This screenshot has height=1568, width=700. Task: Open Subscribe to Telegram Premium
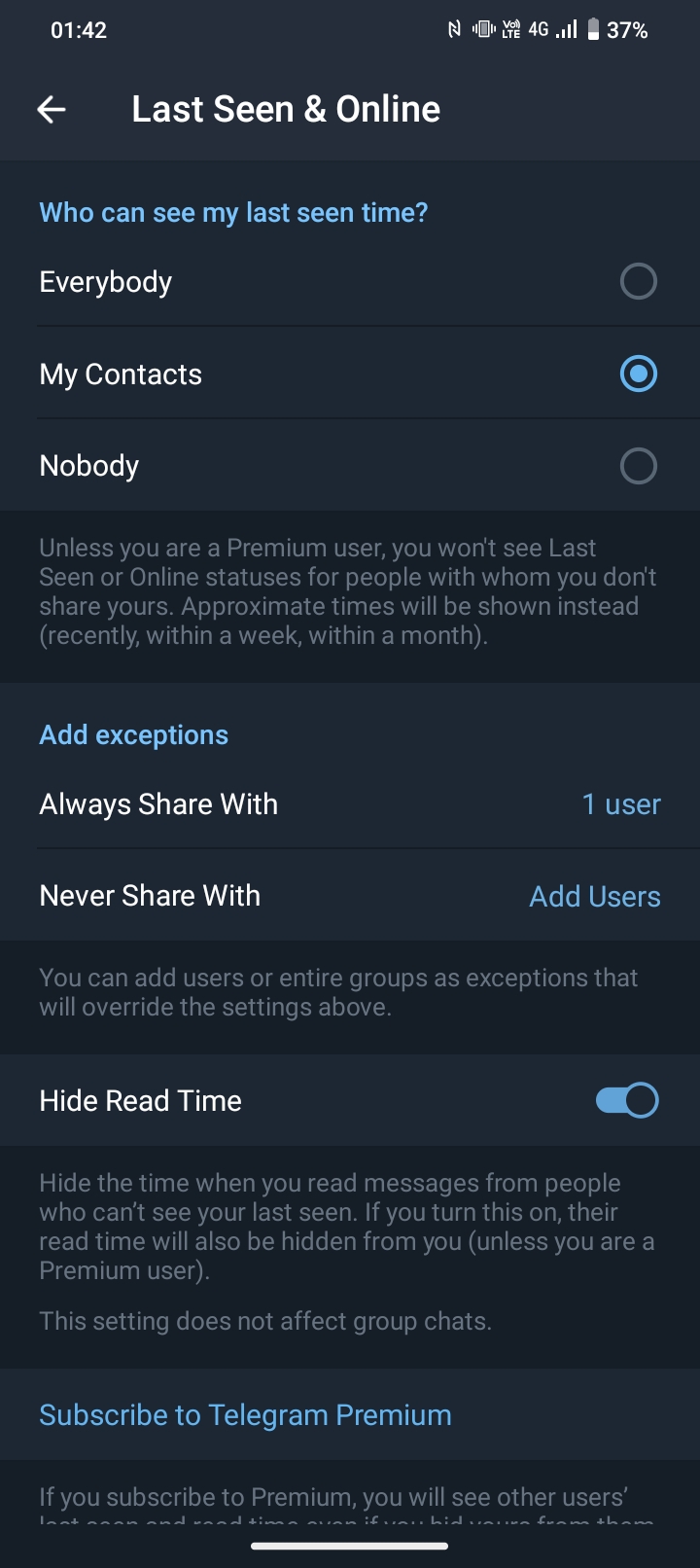pyautogui.click(x=245, y=1415)
